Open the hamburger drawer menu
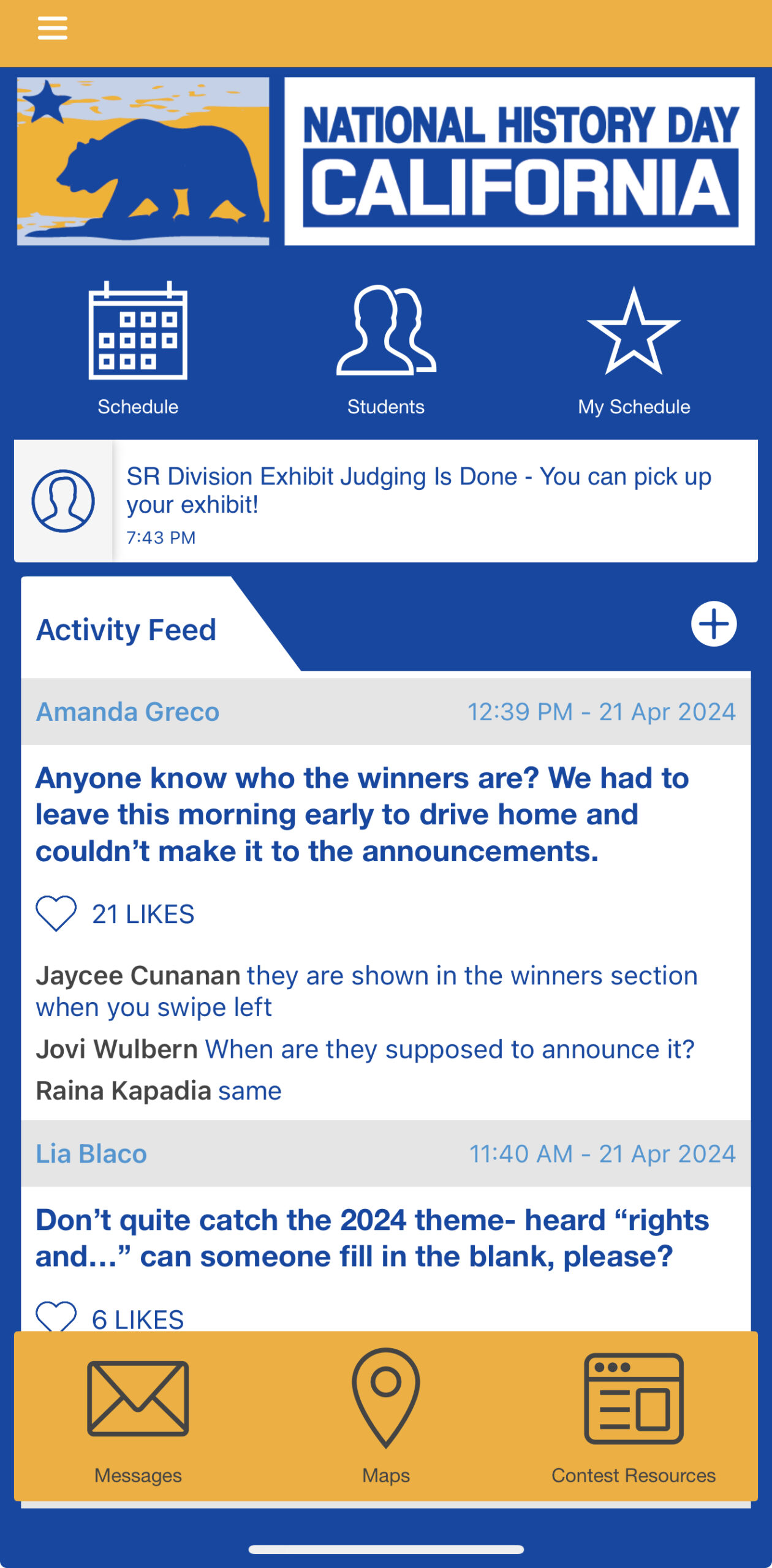The image size is (772, 1568). tap(52, 28)
